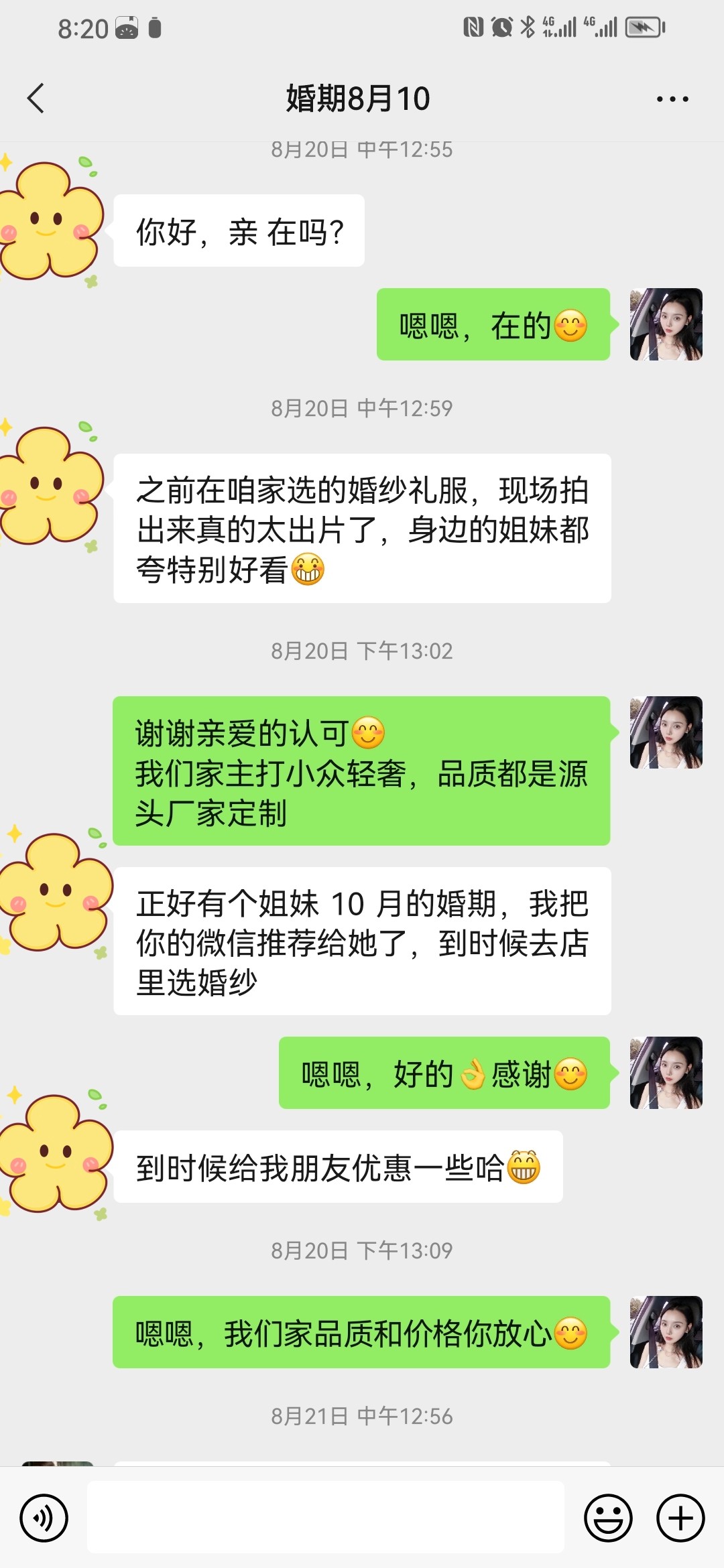
Task: Go back to the chat list
Action: tap(36, 99)
